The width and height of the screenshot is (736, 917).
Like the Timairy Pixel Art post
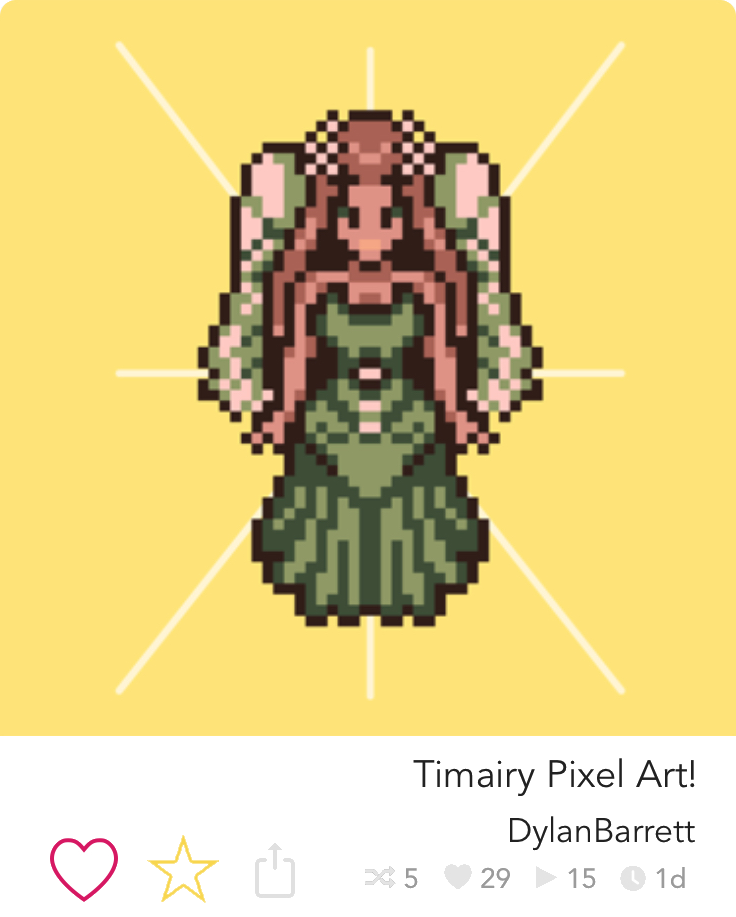click(84, 869)
